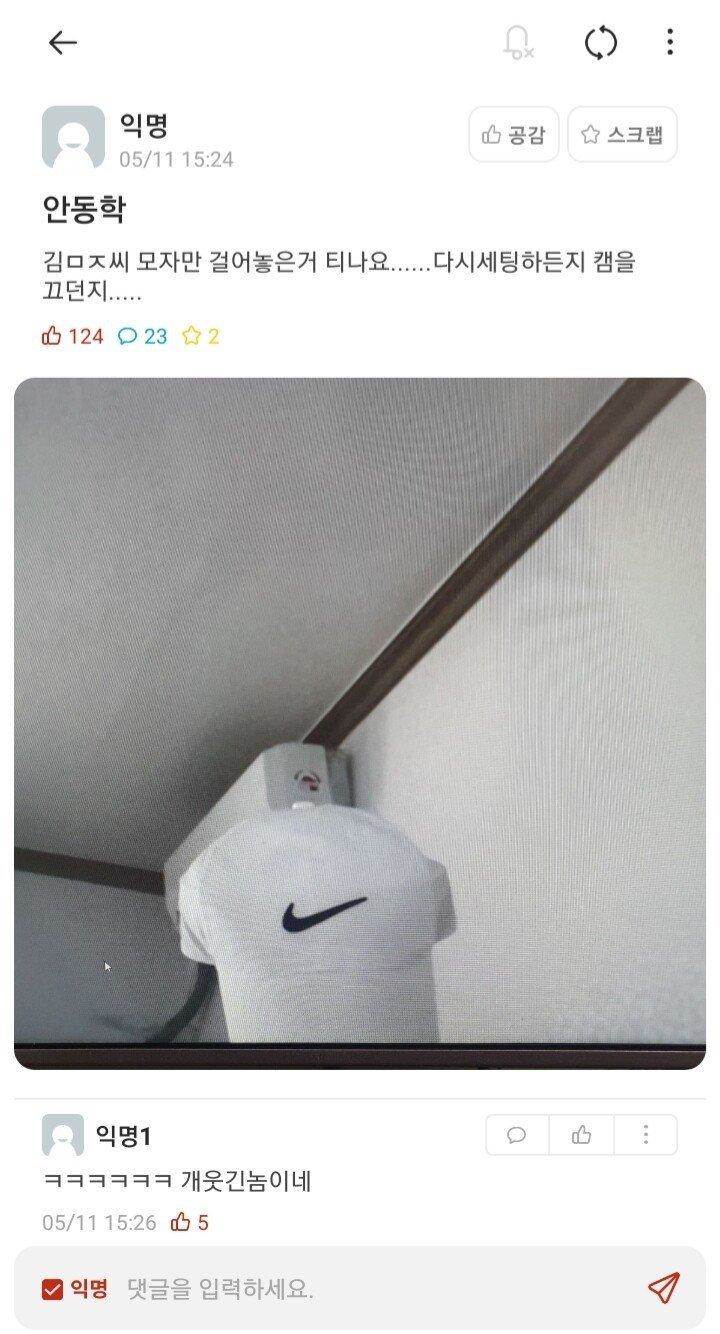
Task: Reply to 익명1's comment
Action: click(517, 1135)
